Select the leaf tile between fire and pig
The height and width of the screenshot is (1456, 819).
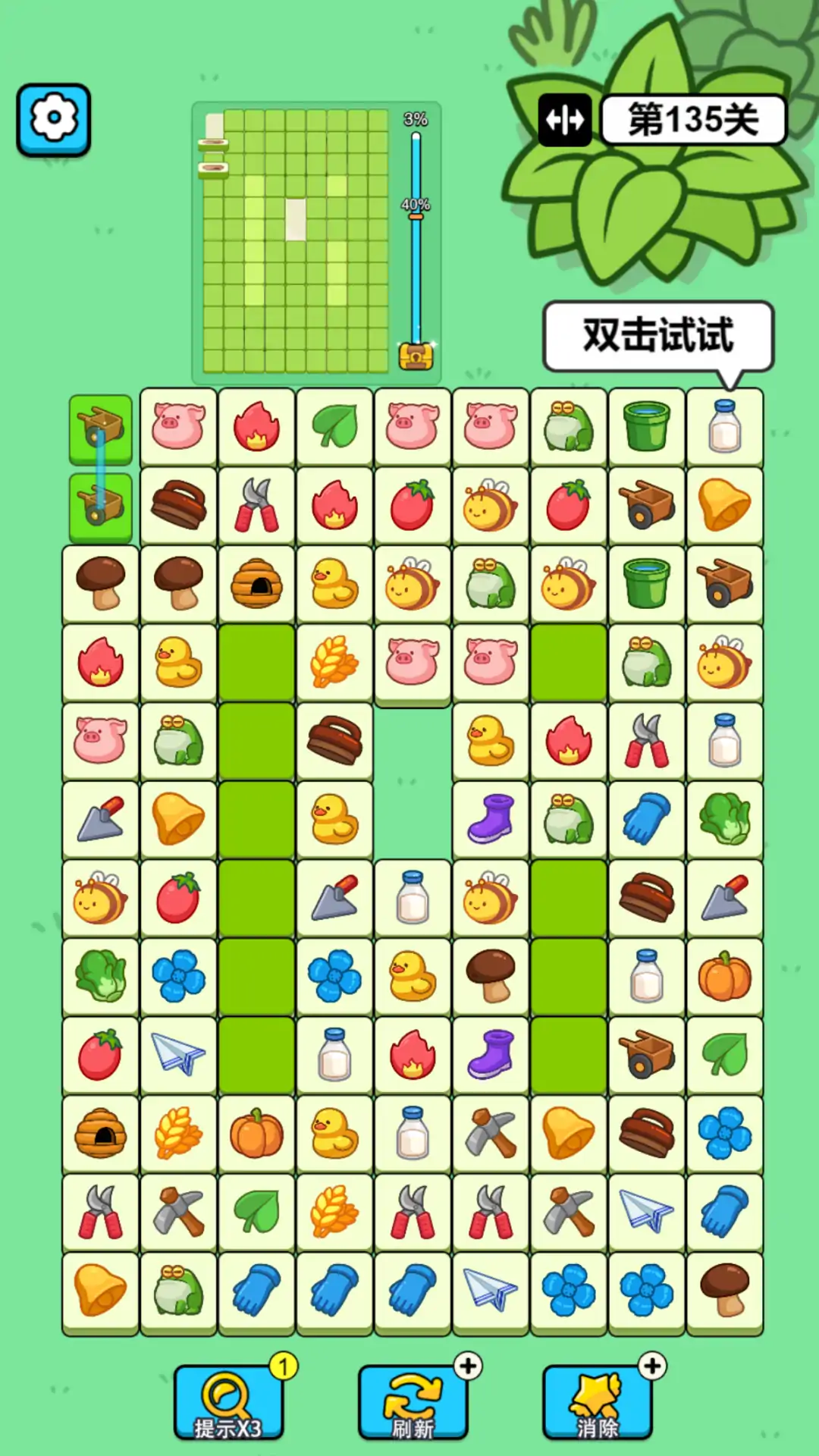click(334, 426)
